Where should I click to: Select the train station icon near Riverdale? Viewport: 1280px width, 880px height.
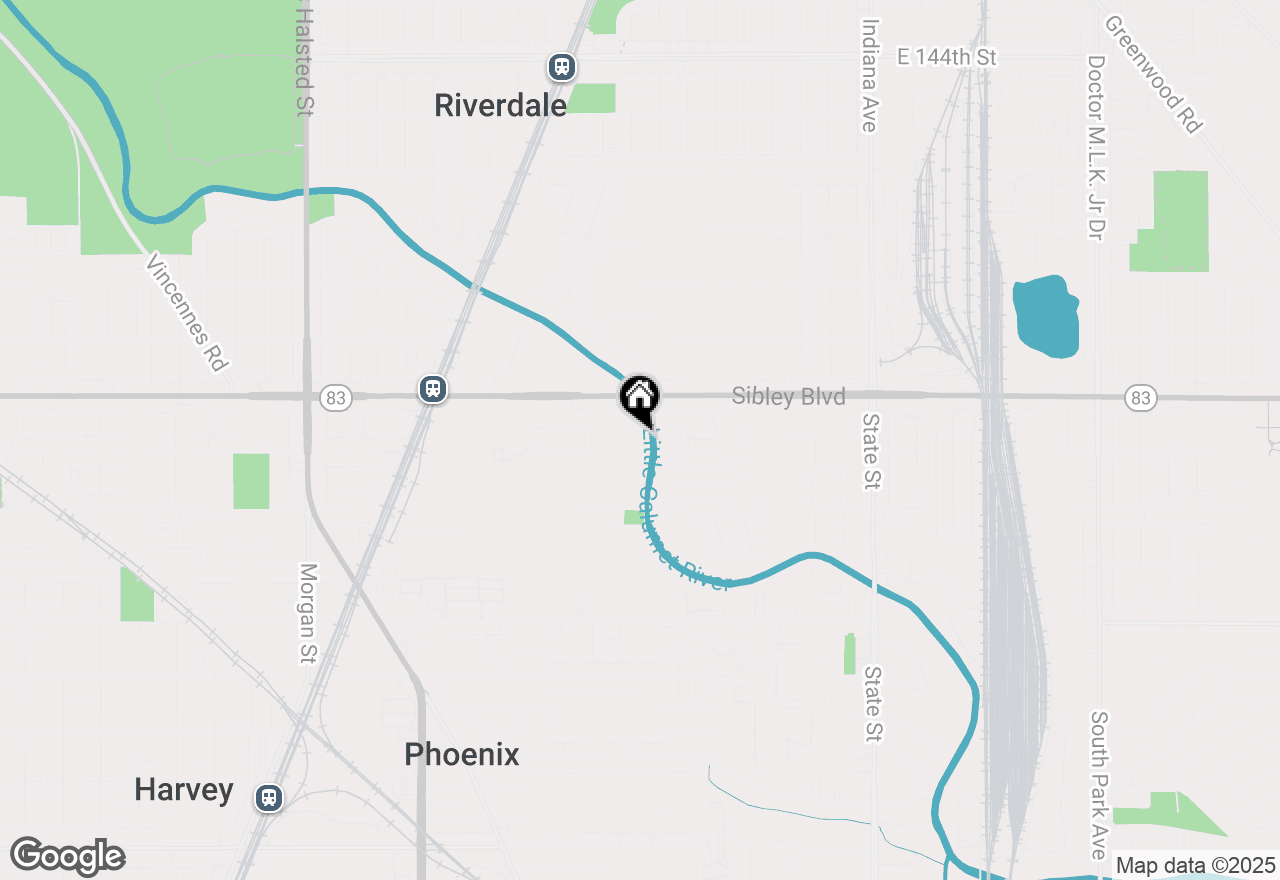pos(562,67)
